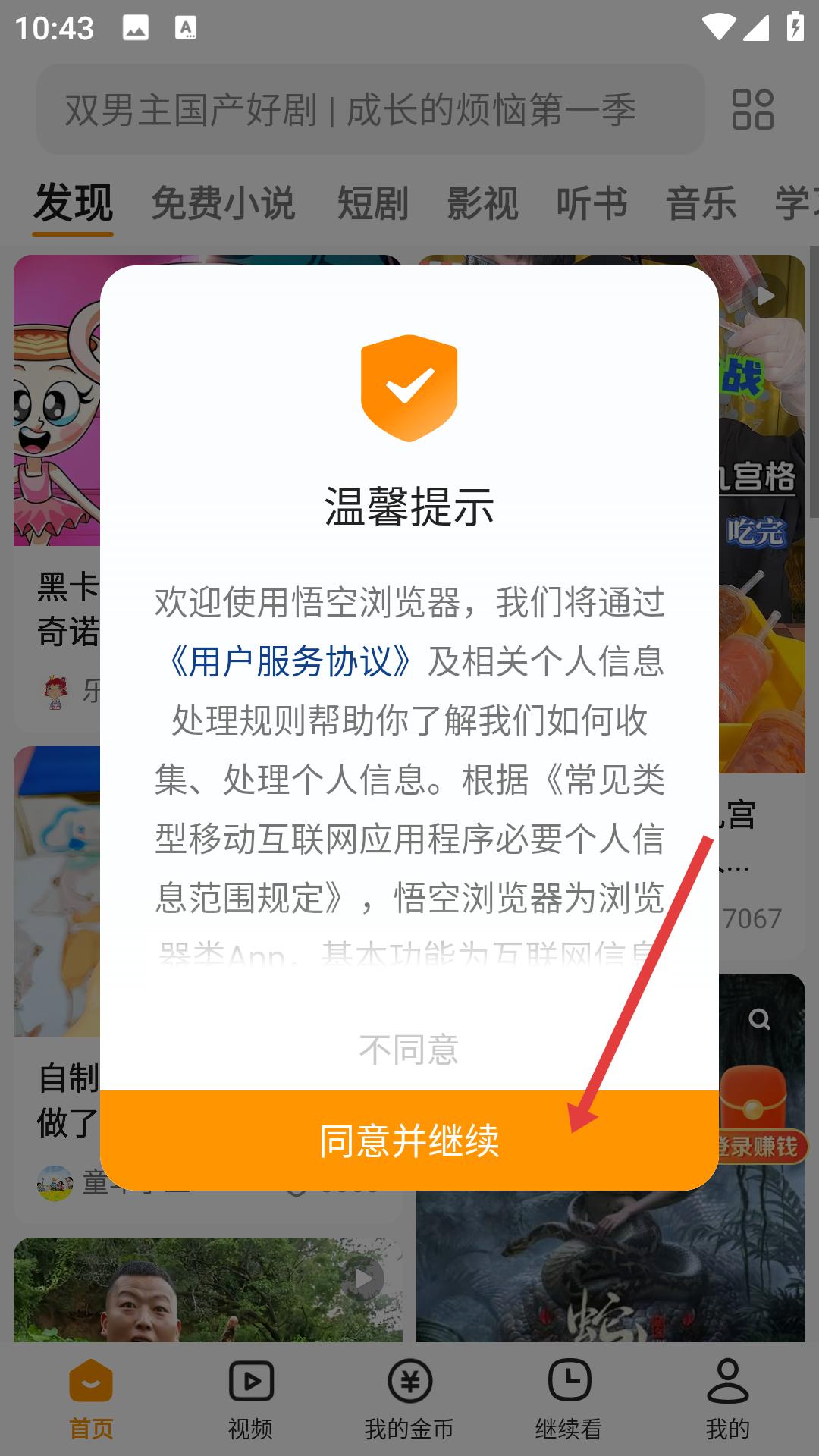Tap the 首页 home tab
The width and height of the screenshot is (819, 1456).
point(91,1399)
